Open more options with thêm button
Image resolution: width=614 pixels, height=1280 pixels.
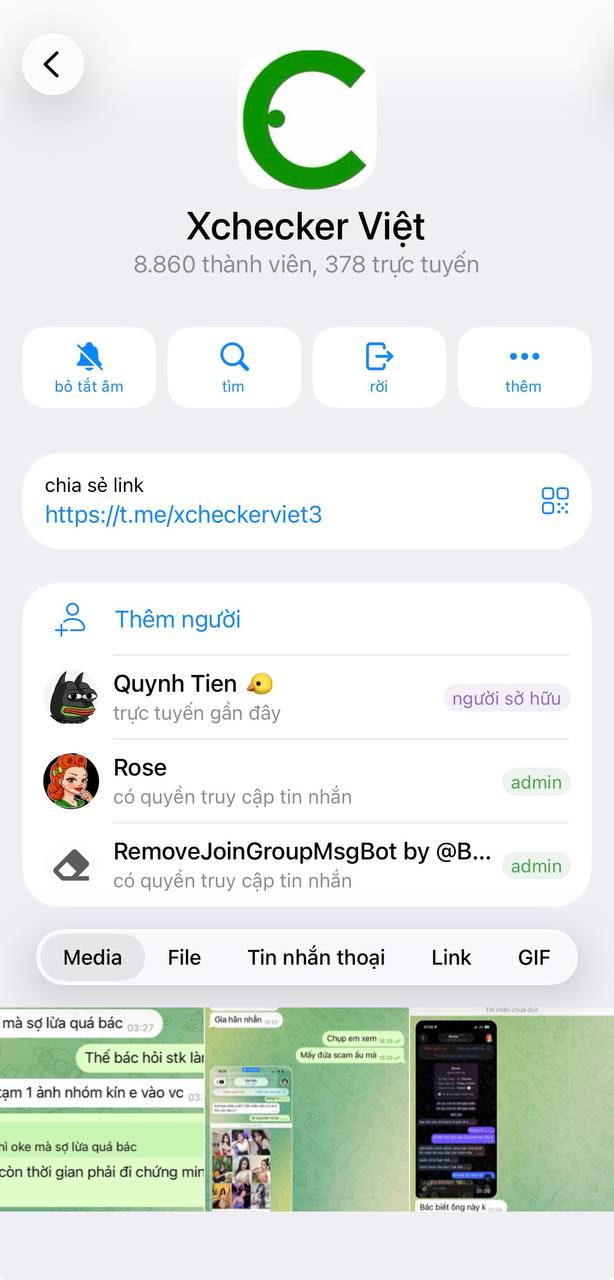524,368
